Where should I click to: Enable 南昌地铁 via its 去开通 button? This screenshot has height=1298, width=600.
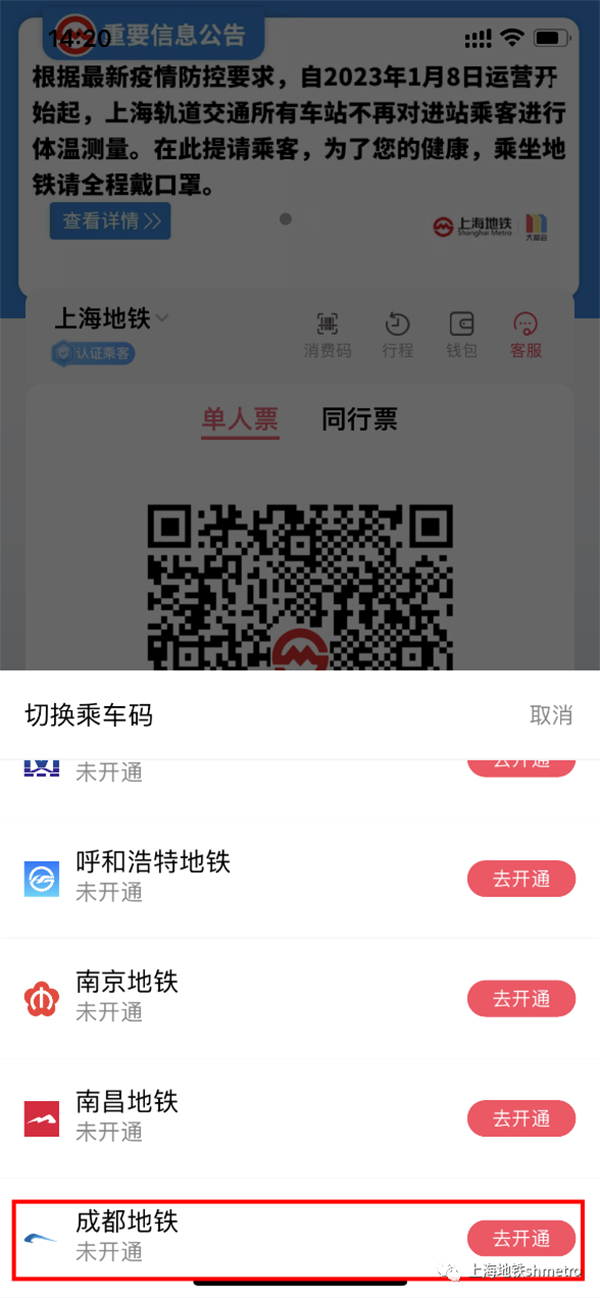521,1119
